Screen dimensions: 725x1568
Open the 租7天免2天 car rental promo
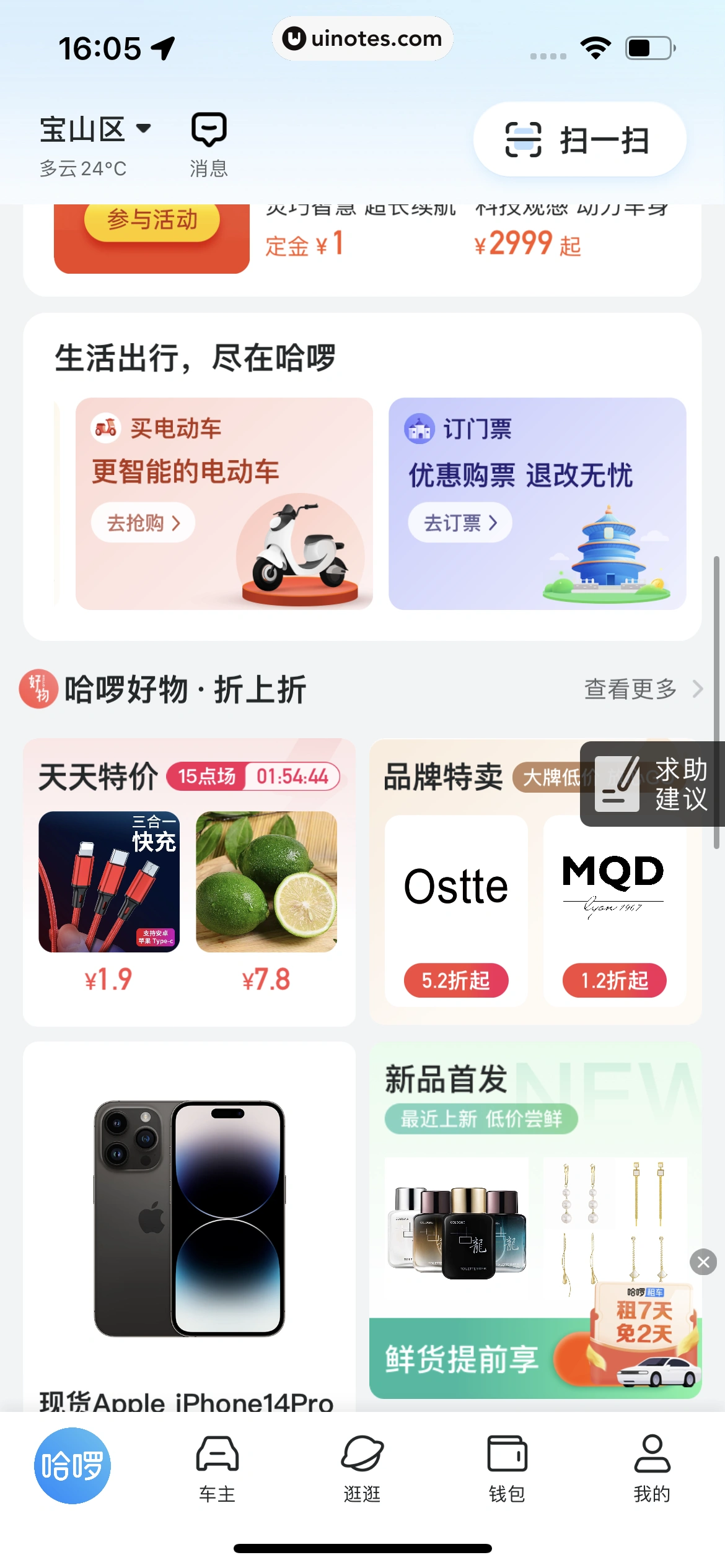[x=644, y=1338]
